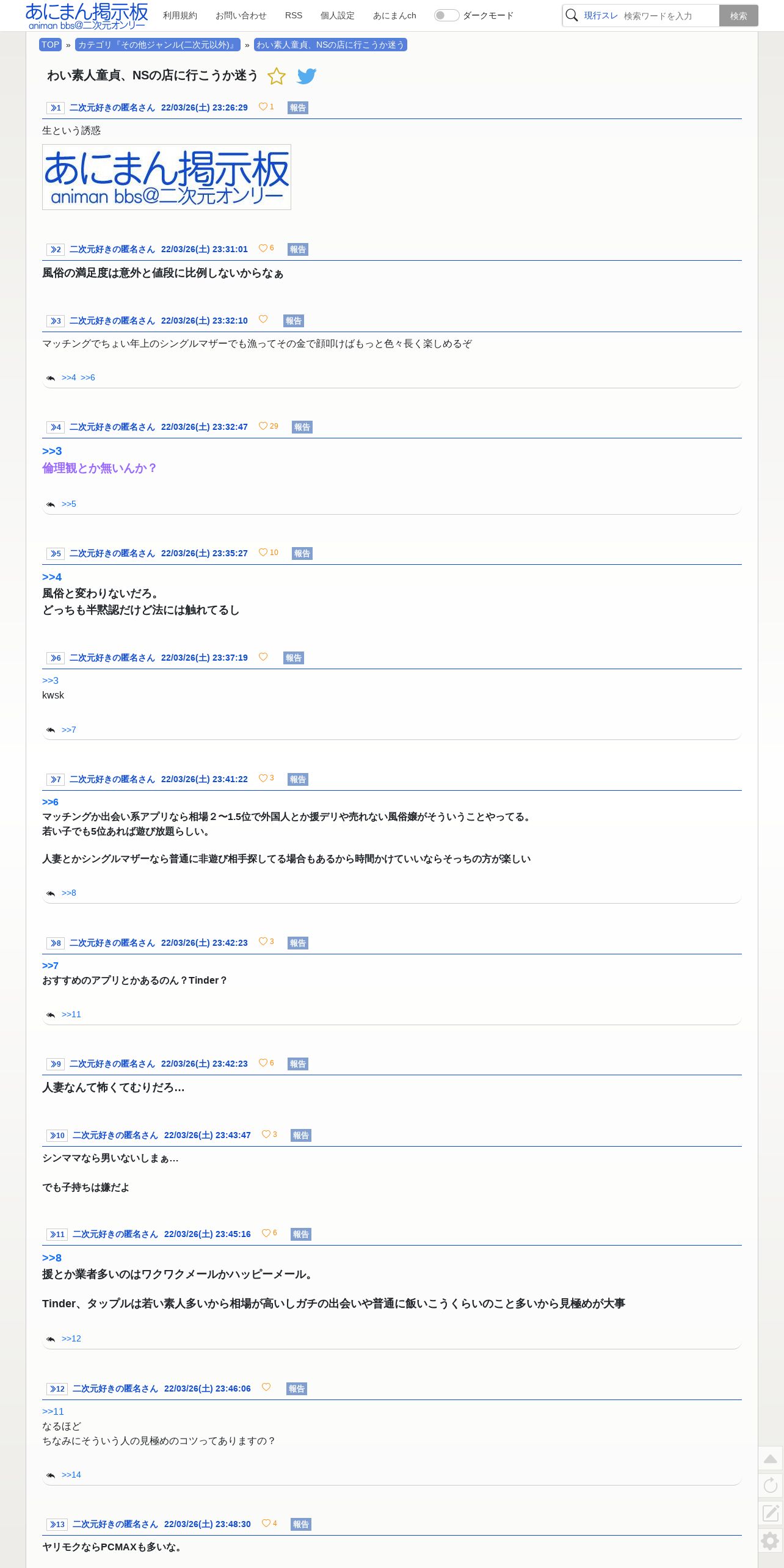The width and height of the screenshot is (784, 1568).
Task: Like post number 4 with the heart
Action: (263, 426)
